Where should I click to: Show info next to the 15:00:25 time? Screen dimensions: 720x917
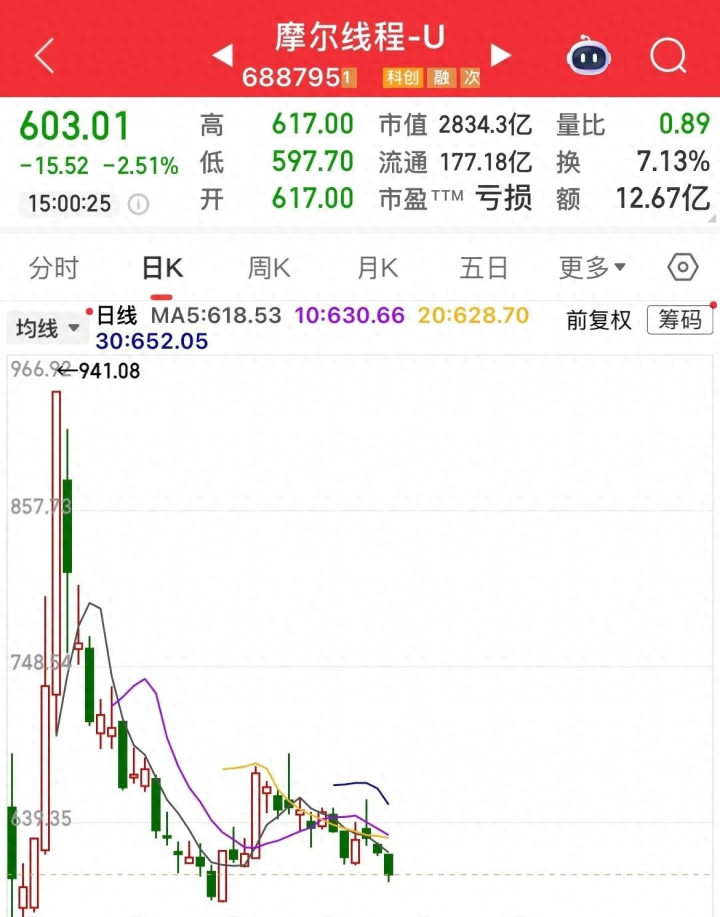[138, 205]
